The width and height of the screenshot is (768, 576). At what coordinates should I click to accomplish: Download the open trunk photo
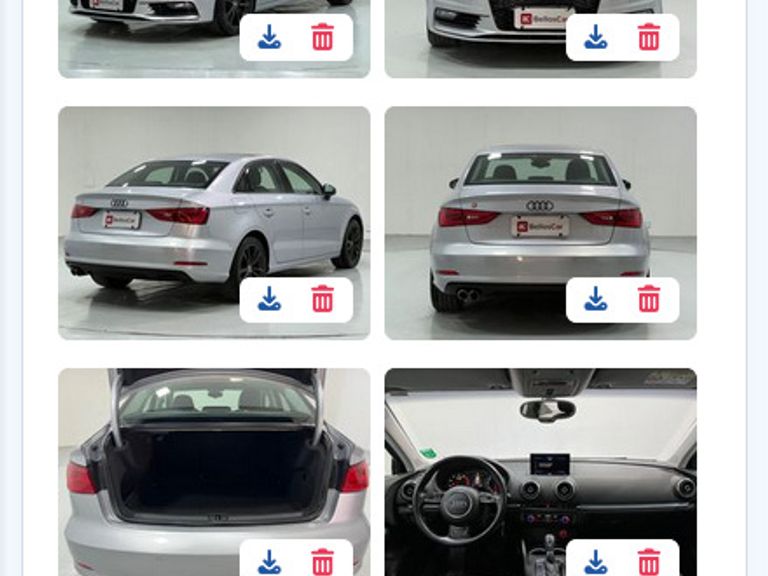click(x=269, y=561)
